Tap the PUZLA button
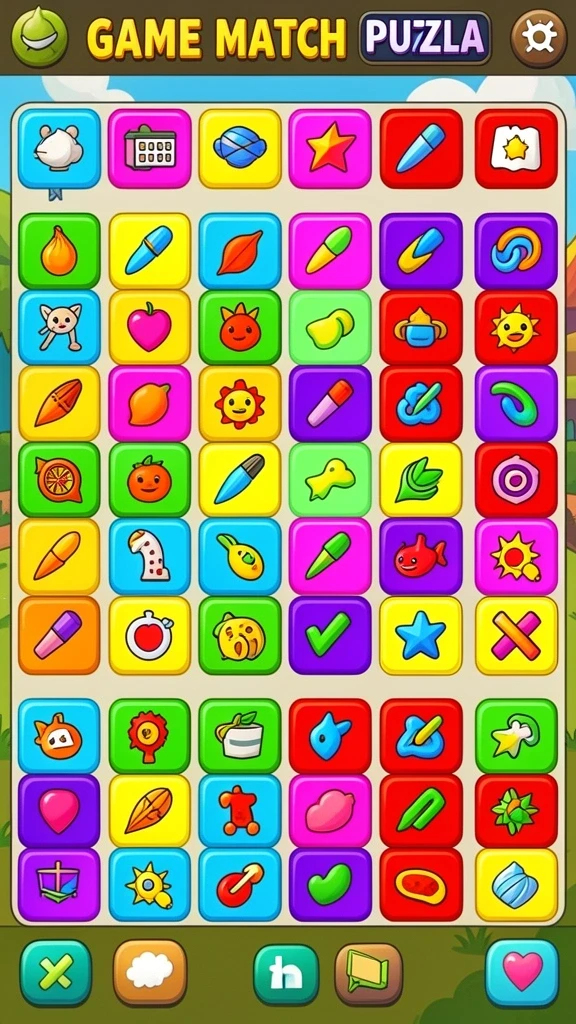Image resolution: width=576 pixels, height=1024 pixels. point(424,38)
